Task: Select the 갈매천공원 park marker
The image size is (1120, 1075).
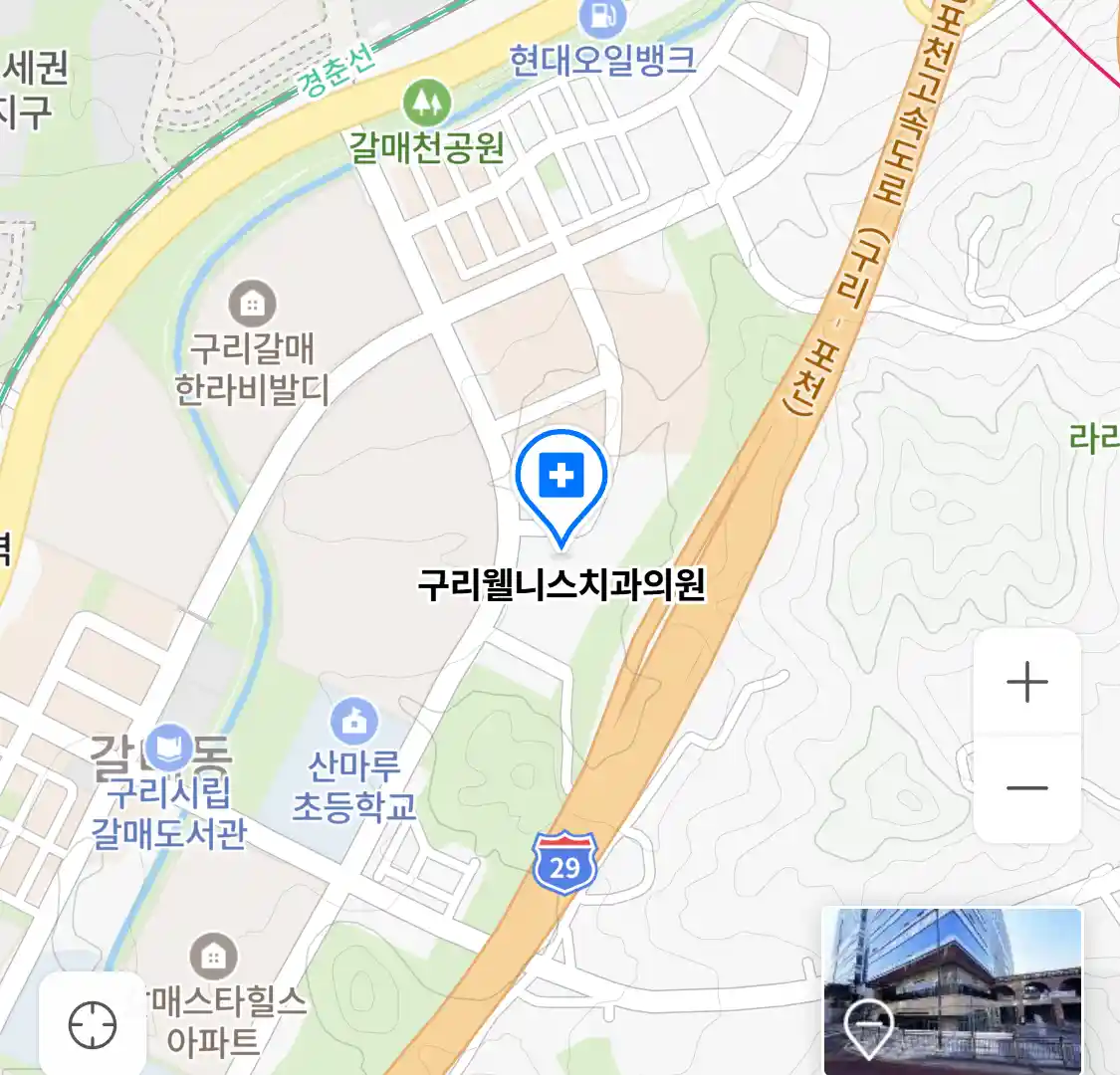Action: pyautogui.click(x=426, y=103)
